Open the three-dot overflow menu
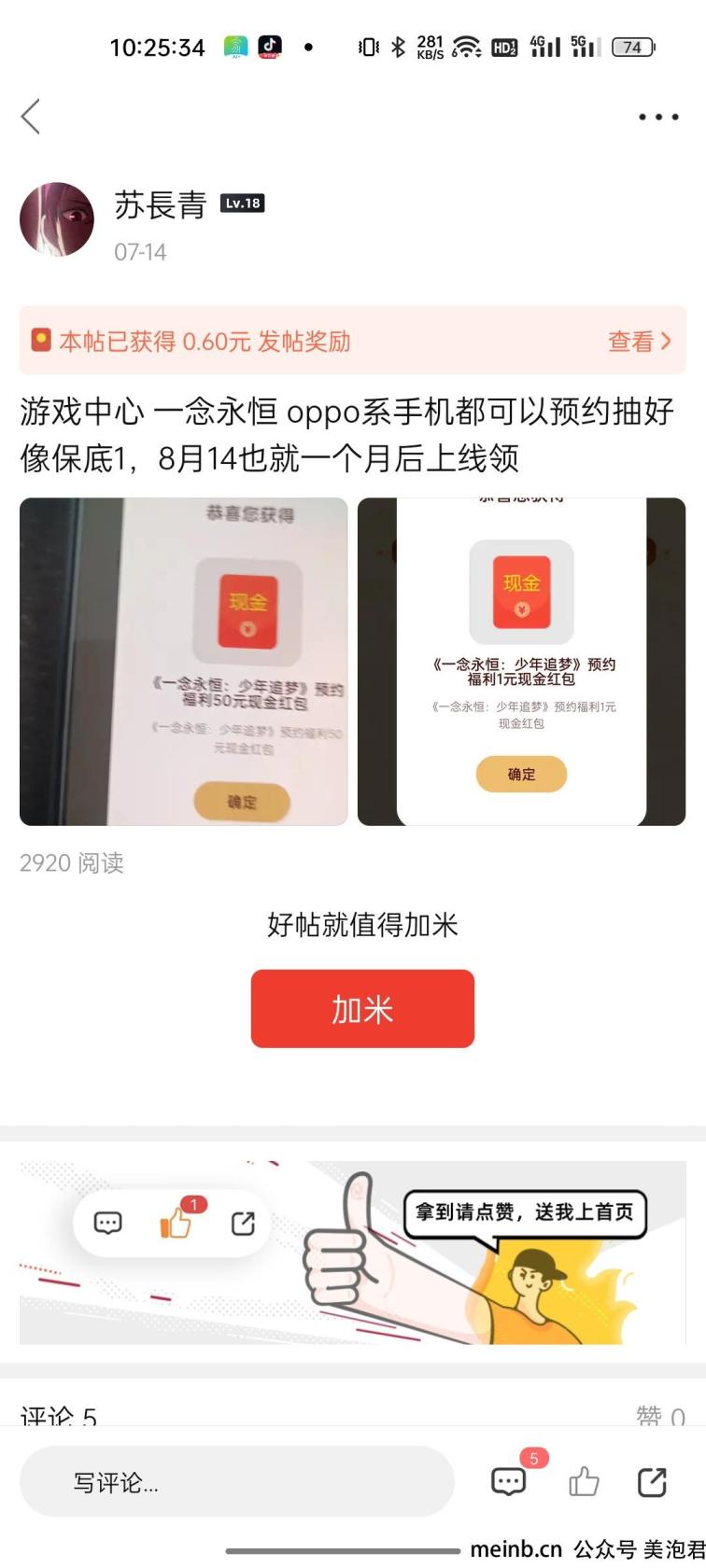The height and width of the screenshot is (1568, 706). pyautogui.click(x=658, y=118)
